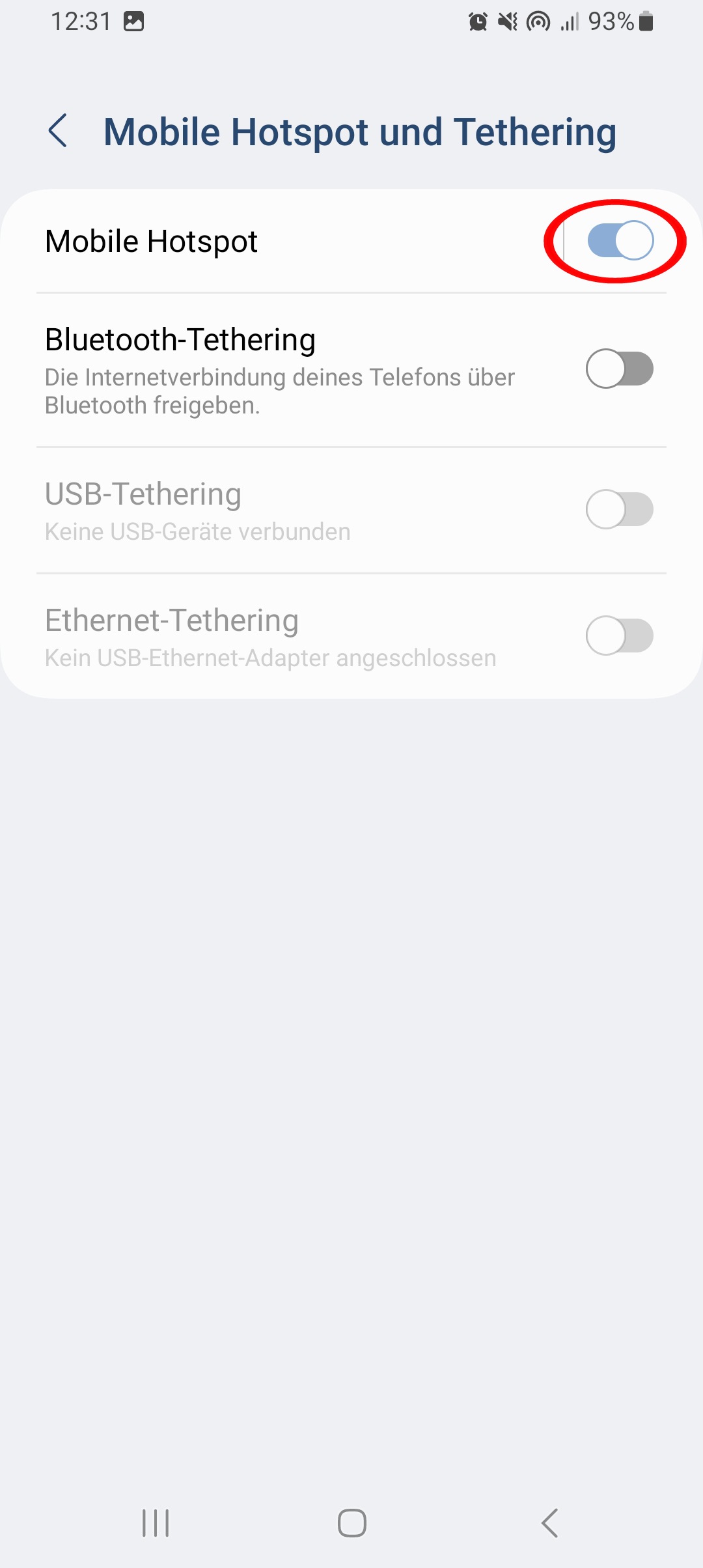Open recent apps from navigation bar

pos(156,1523)
